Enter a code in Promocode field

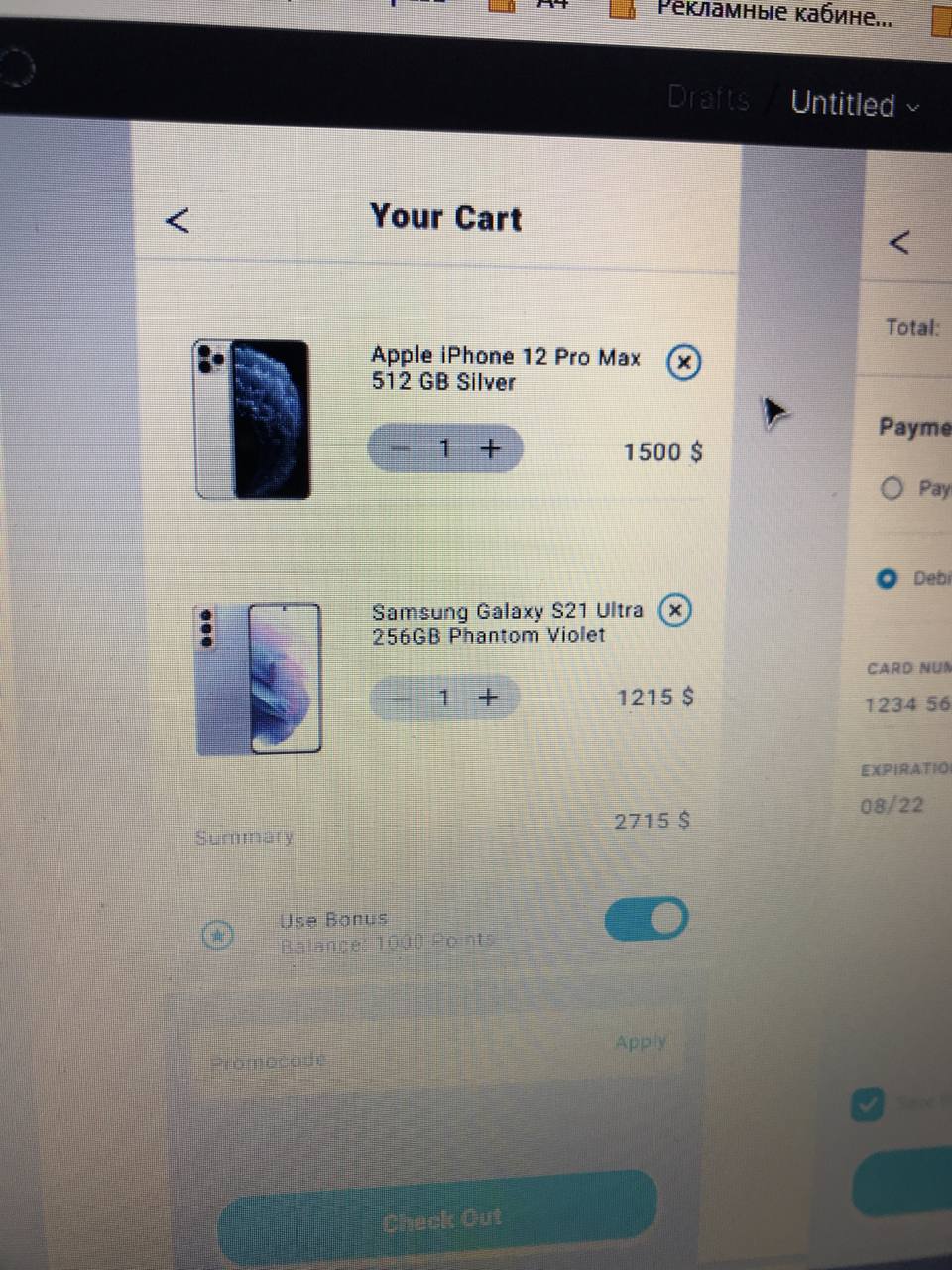pos(377,1061)
